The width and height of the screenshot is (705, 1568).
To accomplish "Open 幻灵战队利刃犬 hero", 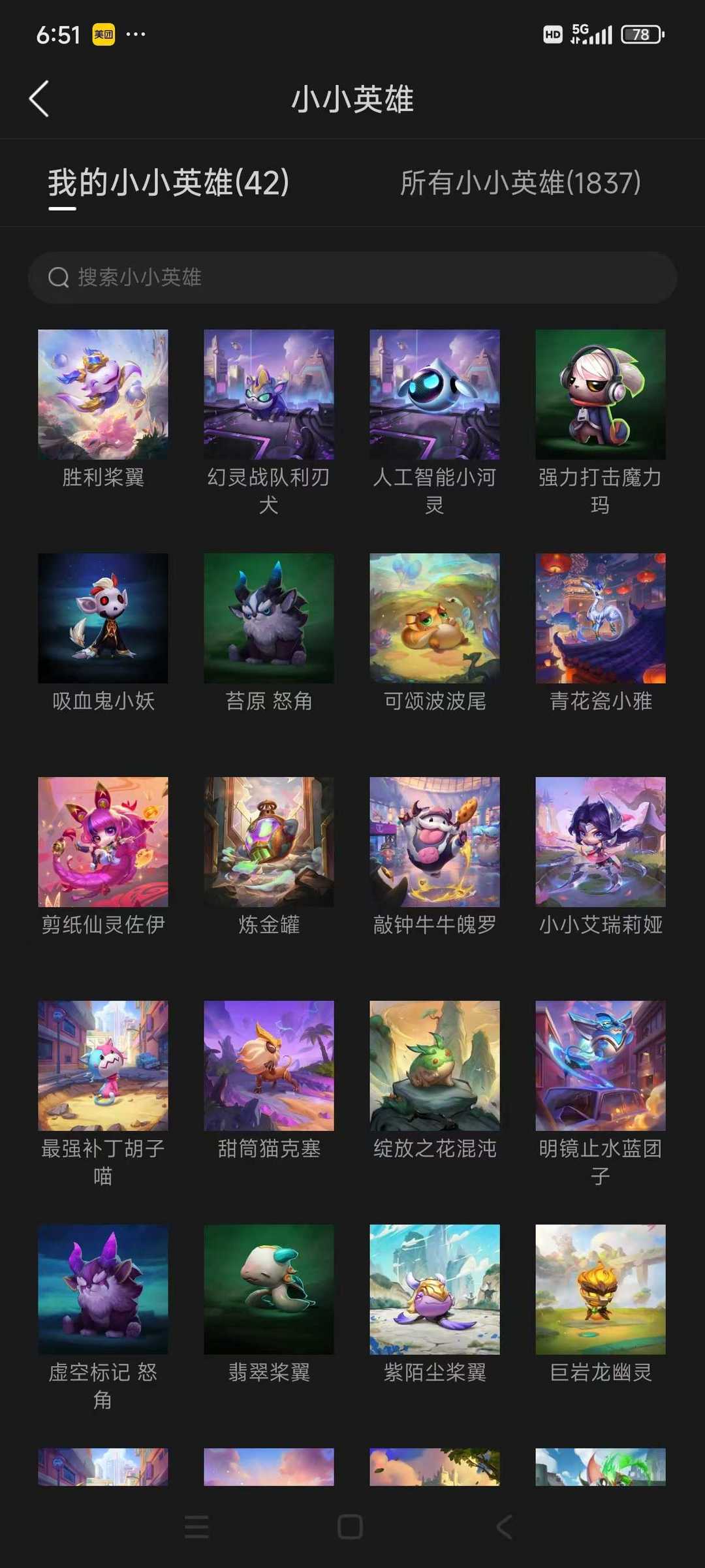I will (x=269, y=422).
